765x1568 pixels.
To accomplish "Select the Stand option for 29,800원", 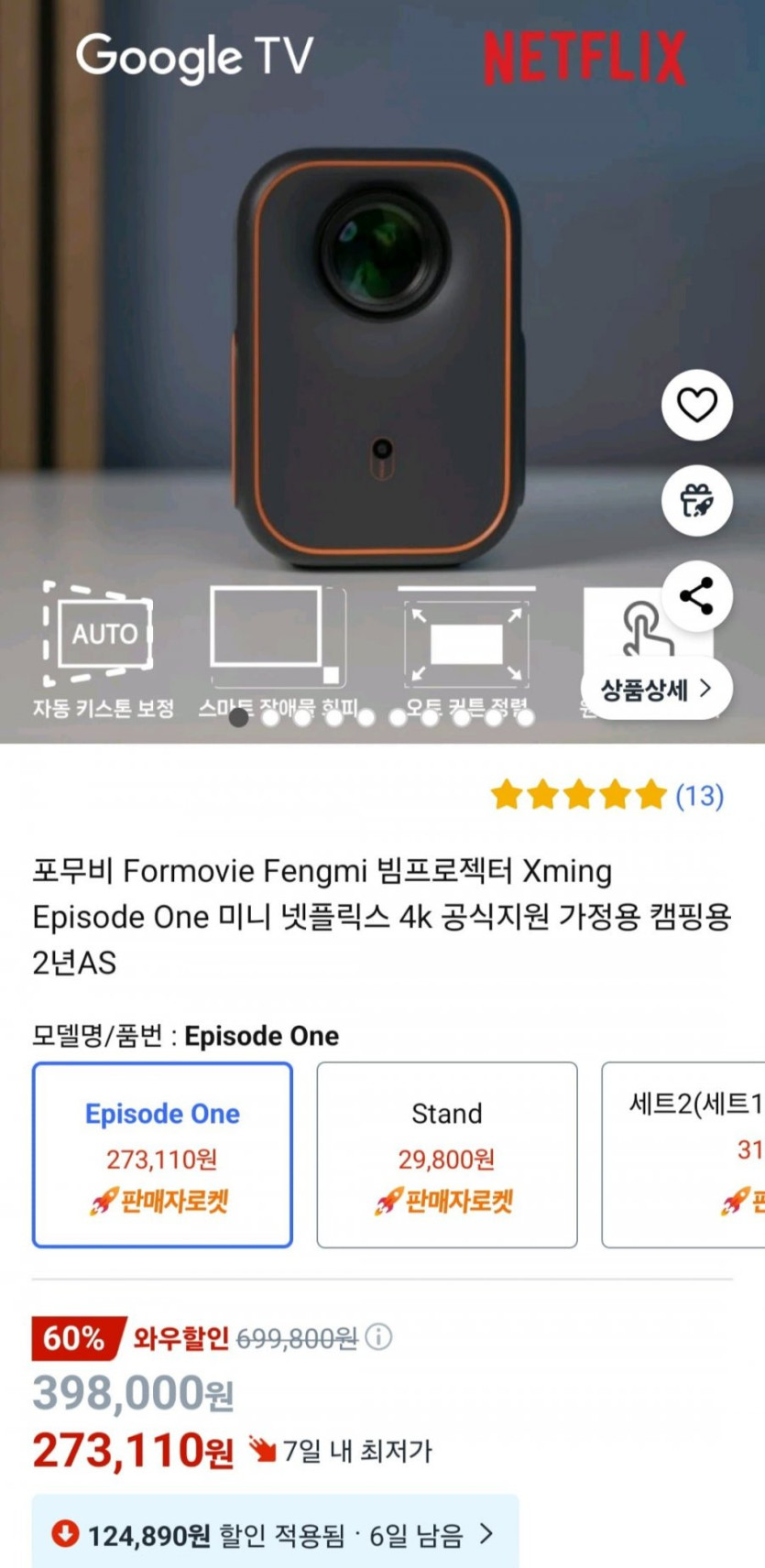I will [x=447, y=1154].
